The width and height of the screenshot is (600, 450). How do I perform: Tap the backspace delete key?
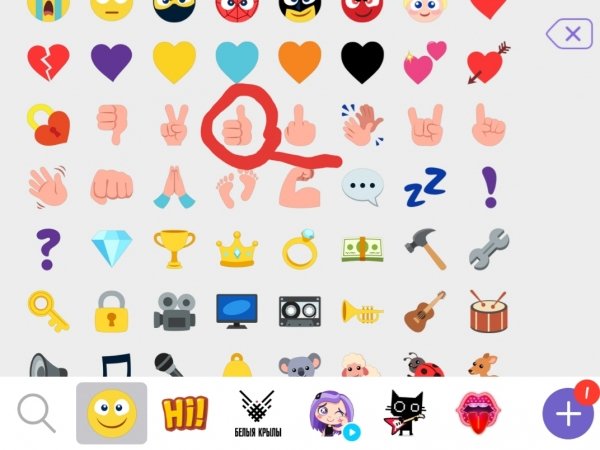570,35
